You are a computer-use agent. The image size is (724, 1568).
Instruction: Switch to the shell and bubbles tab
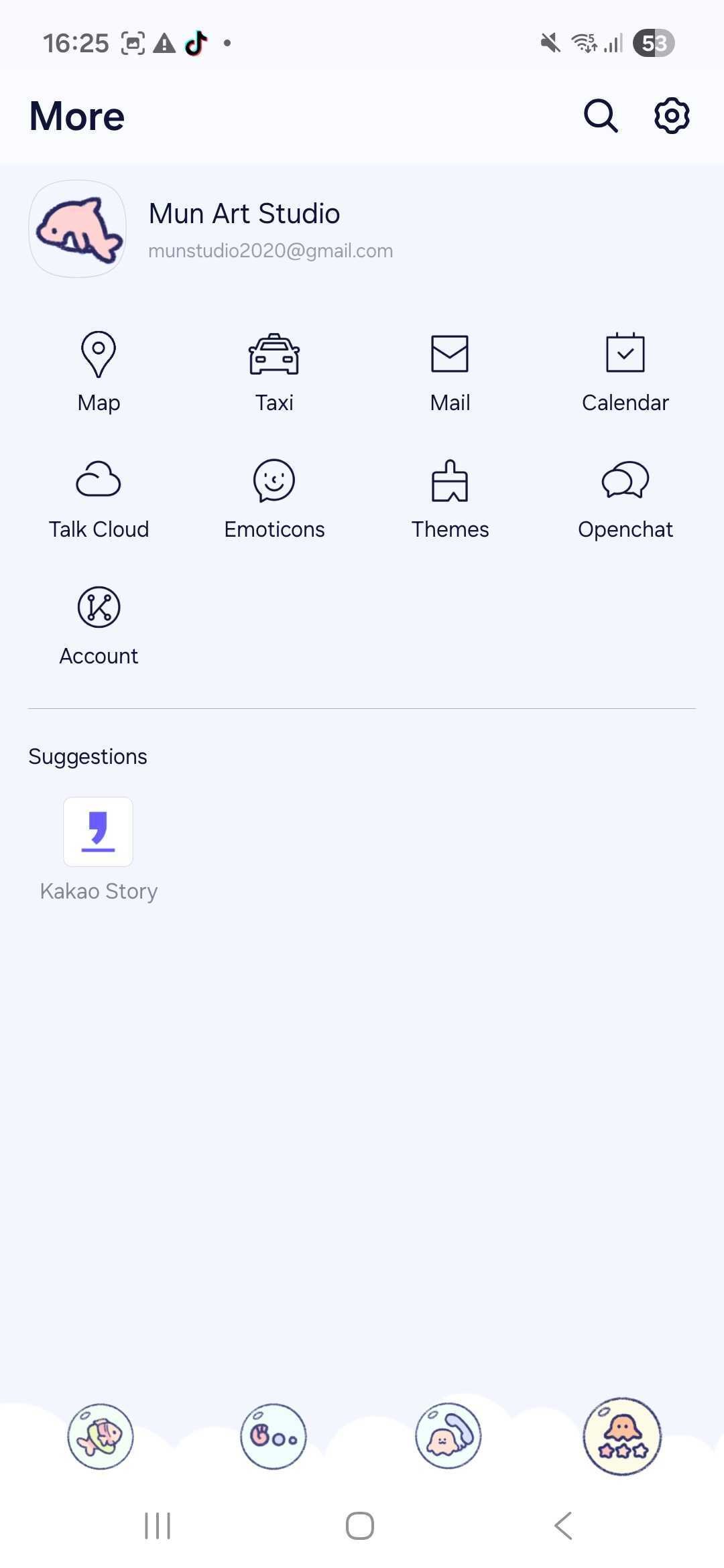[274, 1436]
